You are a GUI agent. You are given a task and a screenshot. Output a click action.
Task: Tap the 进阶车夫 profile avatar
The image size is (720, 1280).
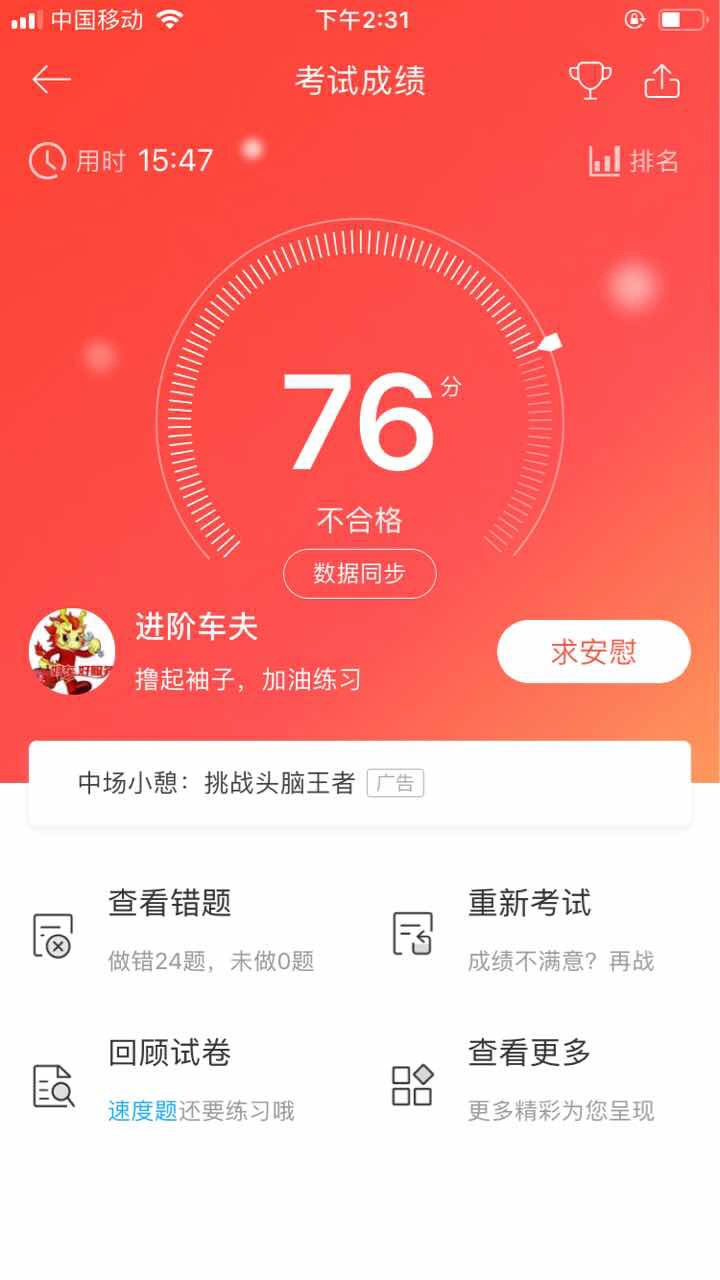pyautogui.click(x=72, y=651)
